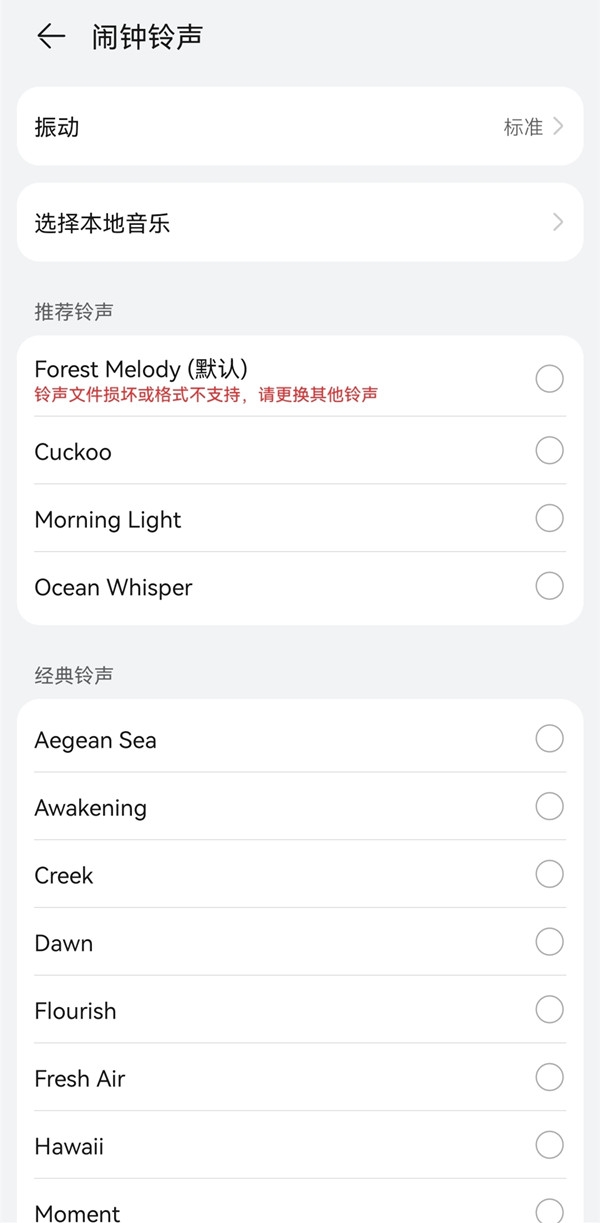The width and height of the screenshot is (600, 1223).
Task: Select the Forest Melody ringtone
Action: point(549,379)
